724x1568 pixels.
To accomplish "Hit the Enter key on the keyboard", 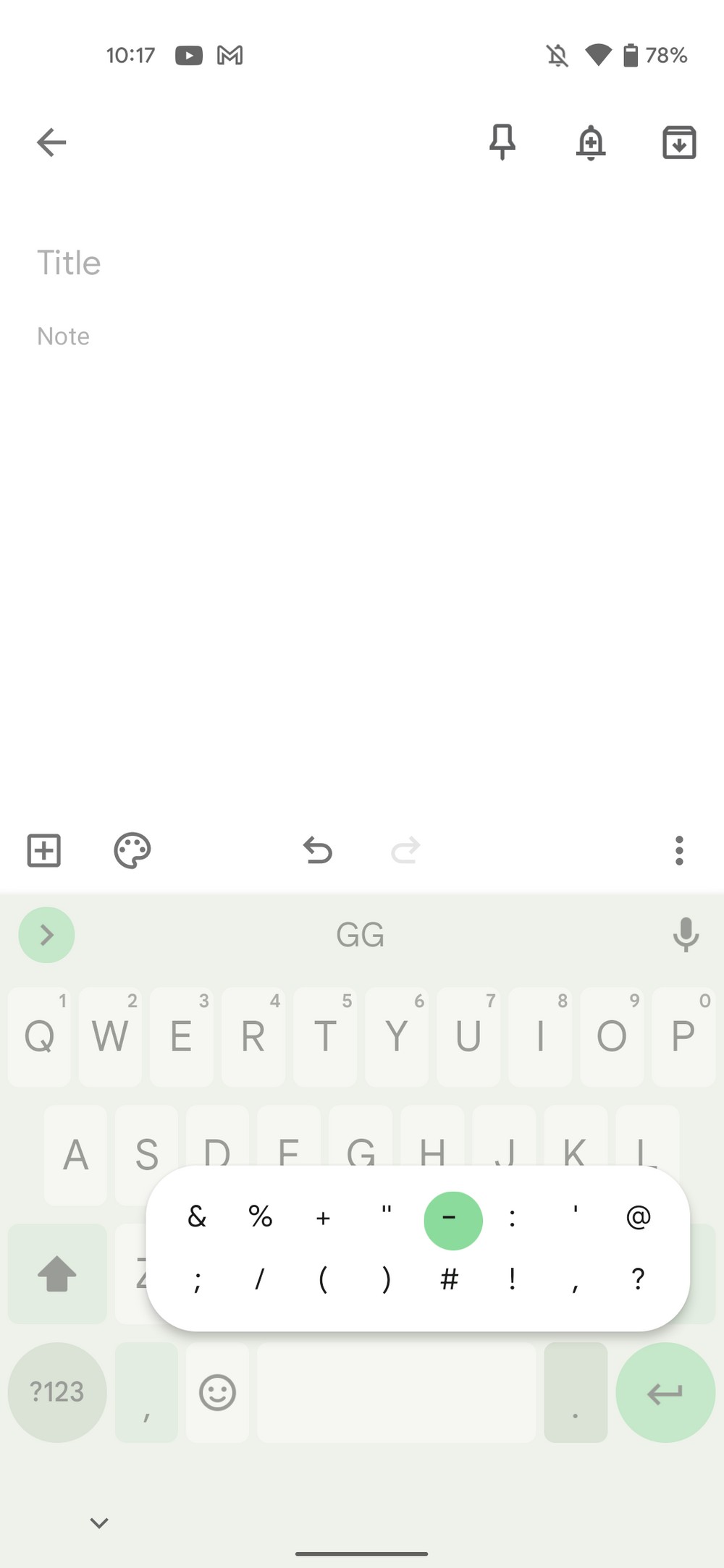I will coord(665,1392).
